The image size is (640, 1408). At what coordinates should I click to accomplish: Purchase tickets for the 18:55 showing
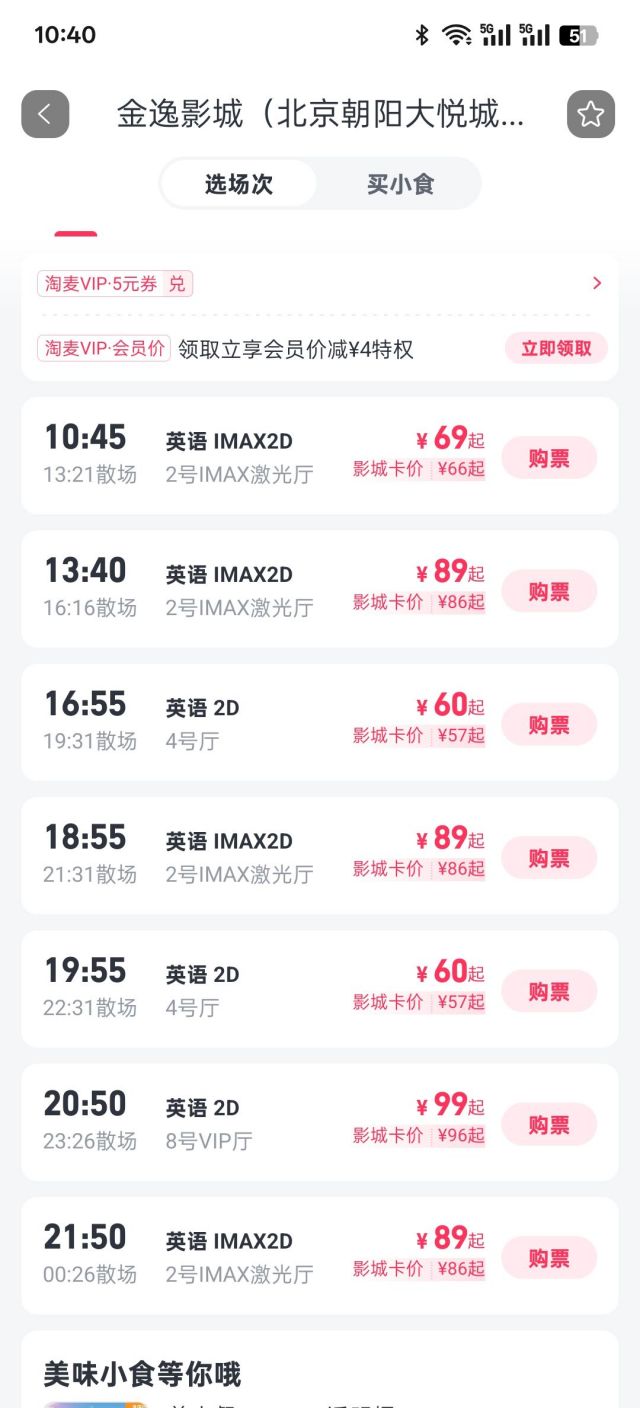(x=548, y=858)
